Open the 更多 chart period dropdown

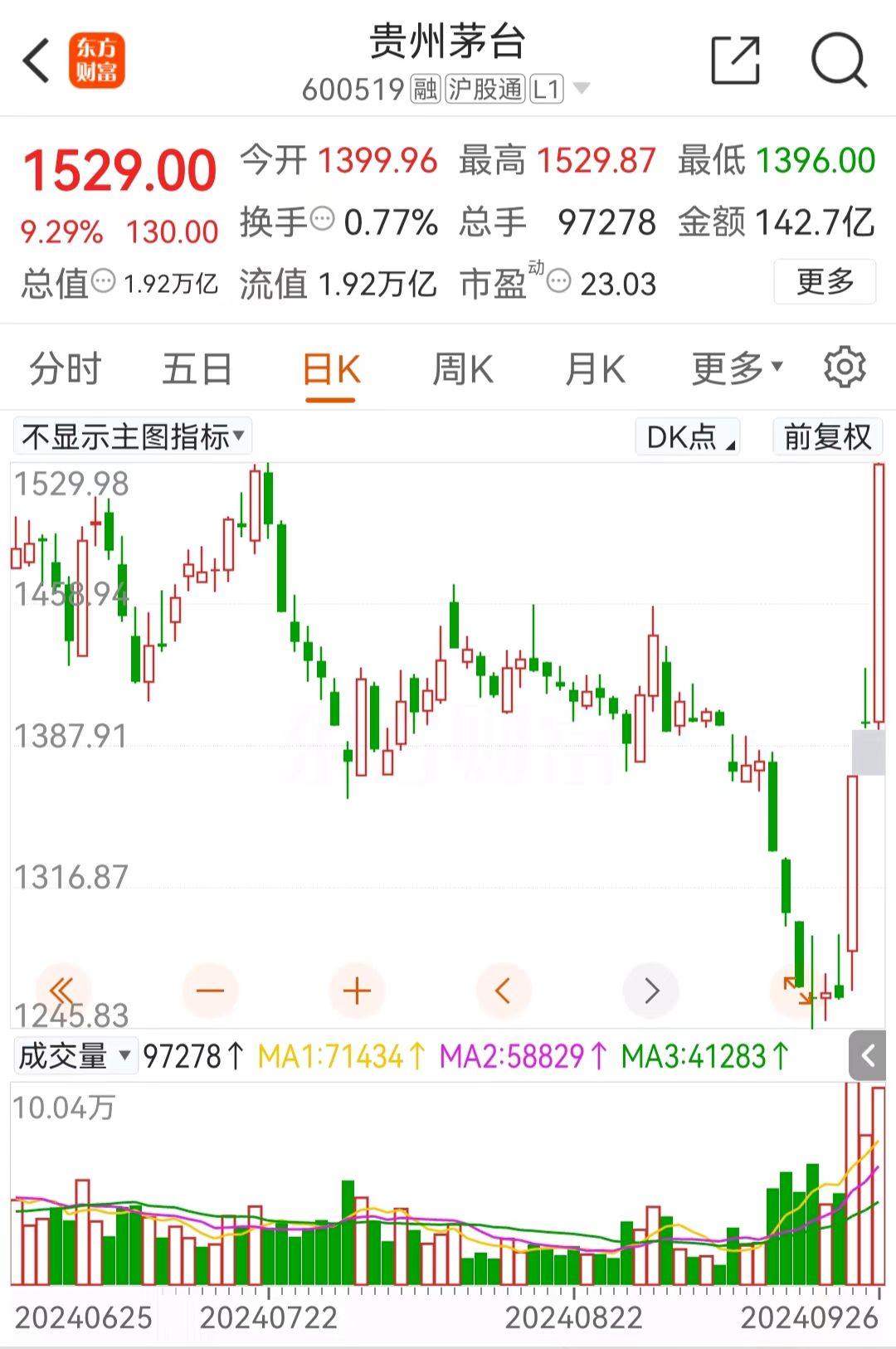click(737, 369)
